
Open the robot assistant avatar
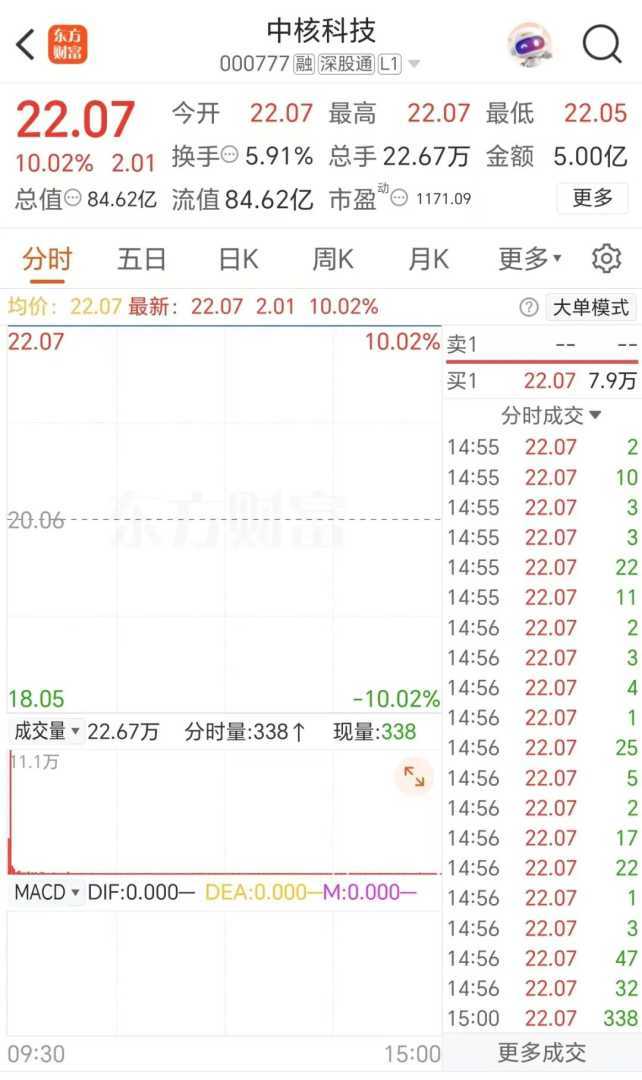click(x=530, y=44)
